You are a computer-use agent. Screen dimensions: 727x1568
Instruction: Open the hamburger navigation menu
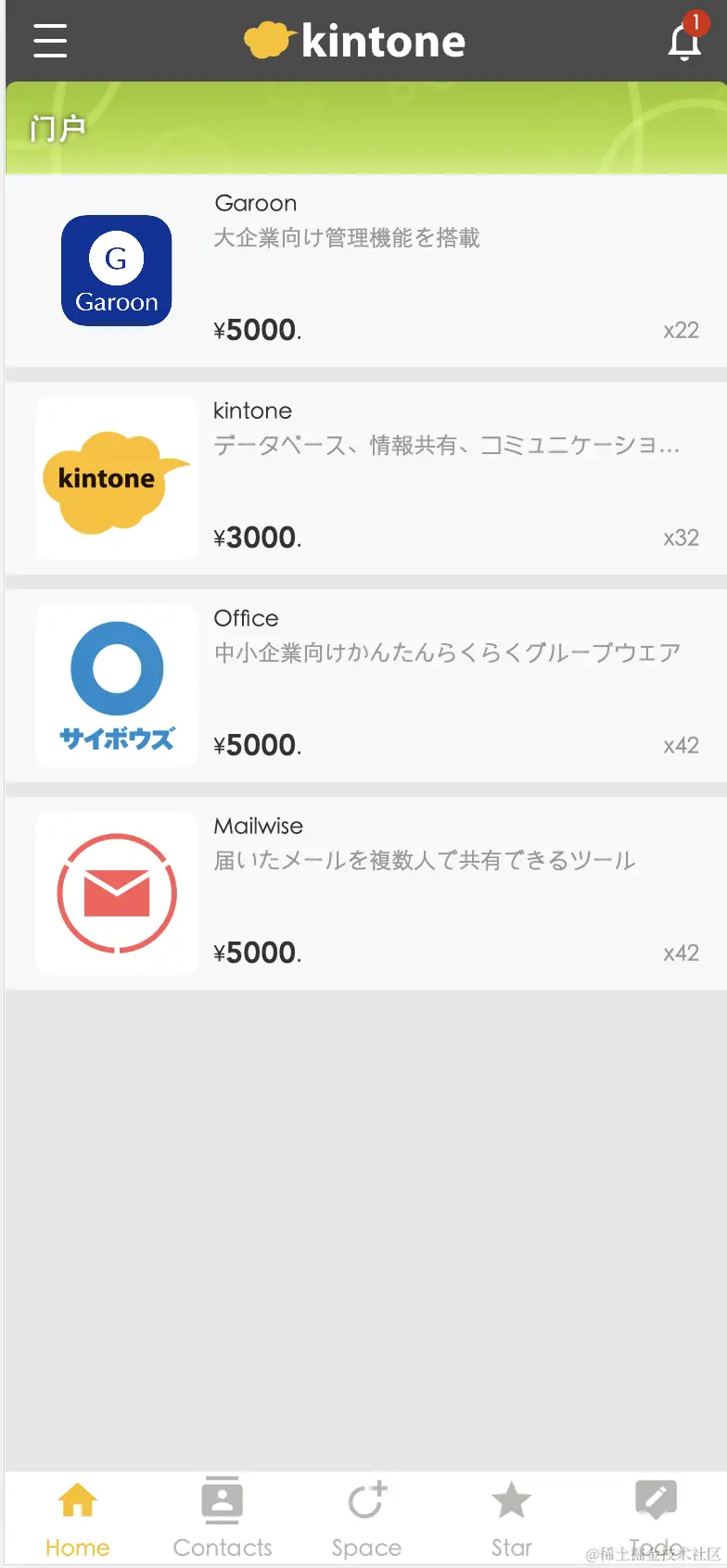point(49,41)
